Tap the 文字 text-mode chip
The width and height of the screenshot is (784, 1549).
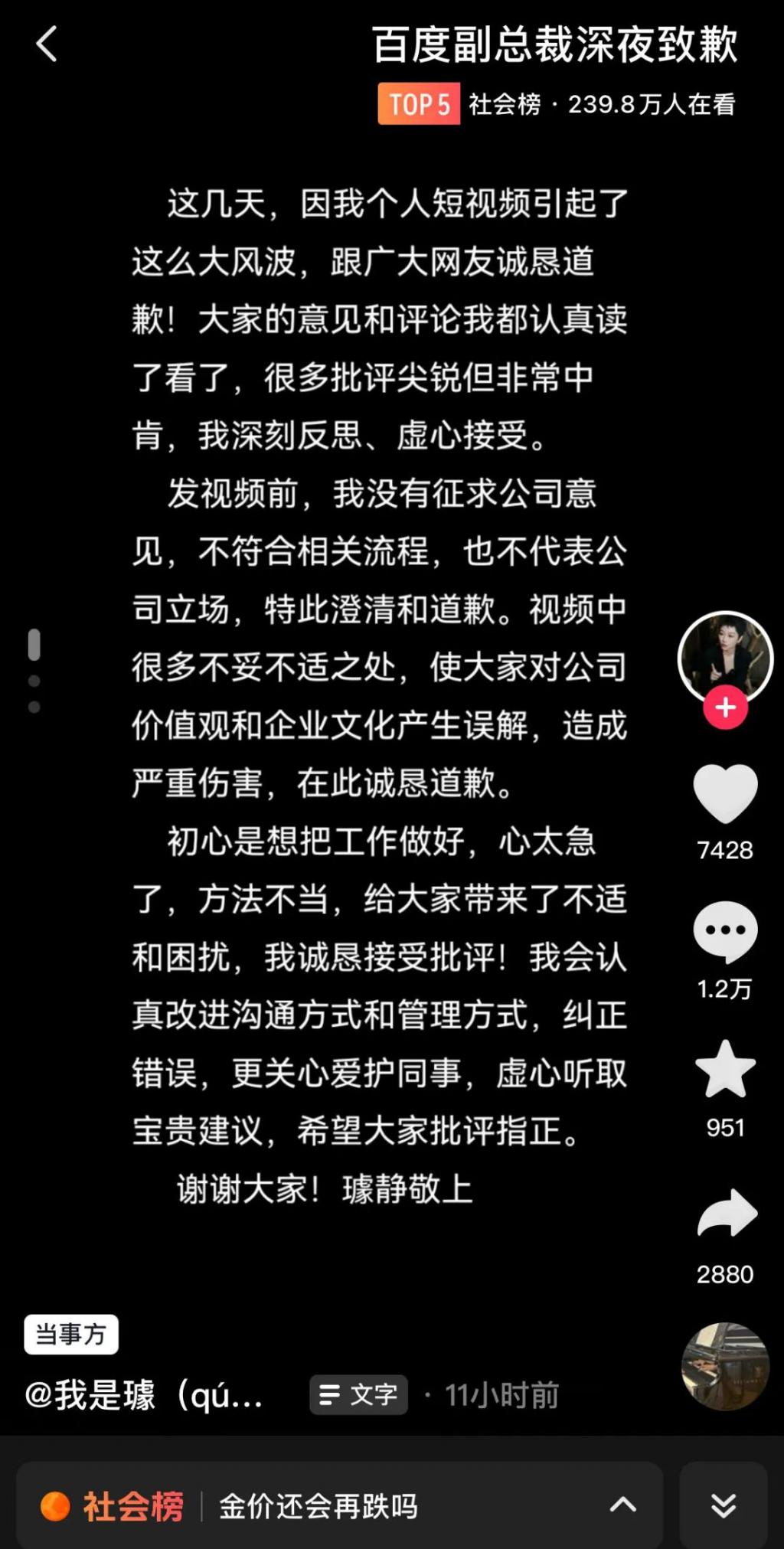(358, 1395)
